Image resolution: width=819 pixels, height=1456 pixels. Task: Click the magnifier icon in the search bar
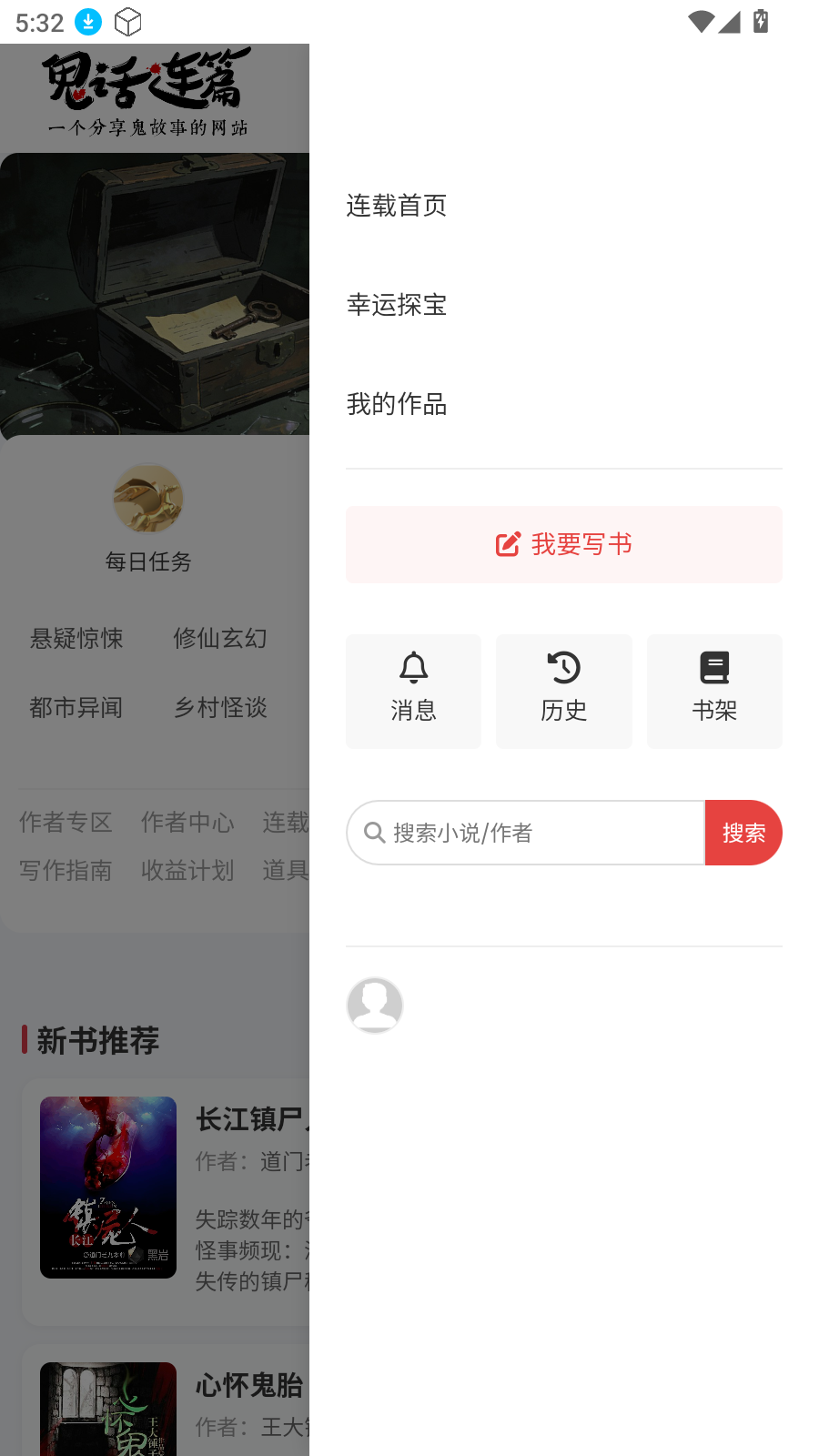coord(375,833)
